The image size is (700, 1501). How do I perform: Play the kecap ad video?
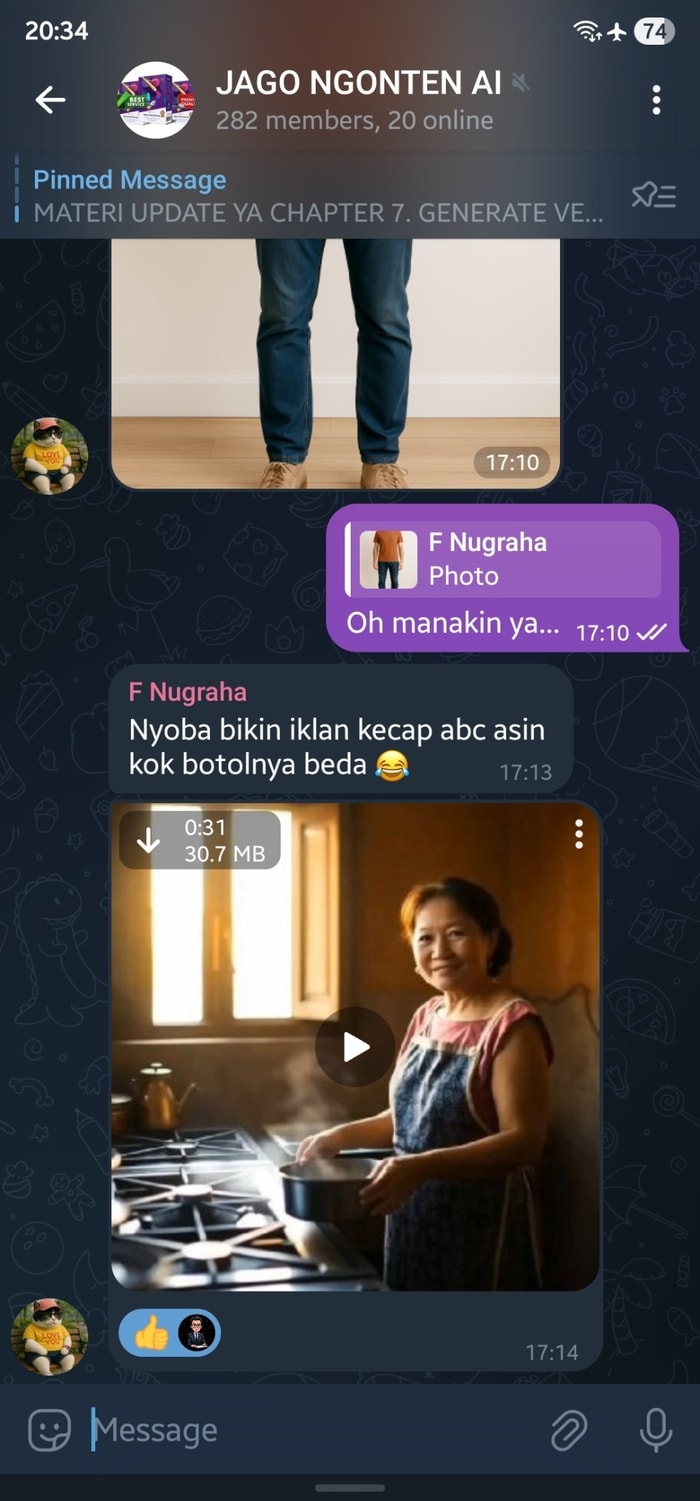(x=355, y=1046)
